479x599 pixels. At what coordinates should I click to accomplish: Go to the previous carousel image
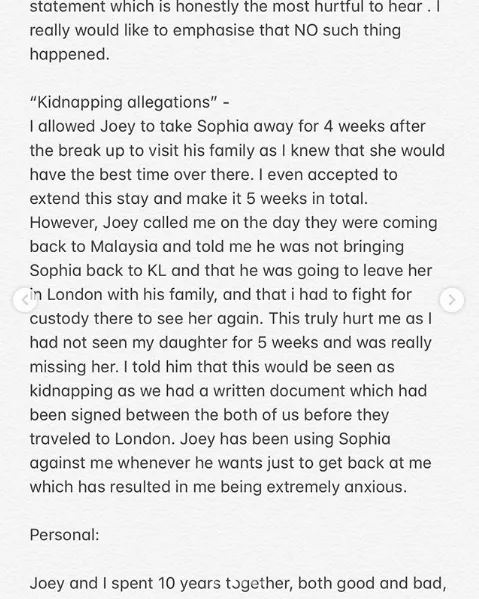25,300
